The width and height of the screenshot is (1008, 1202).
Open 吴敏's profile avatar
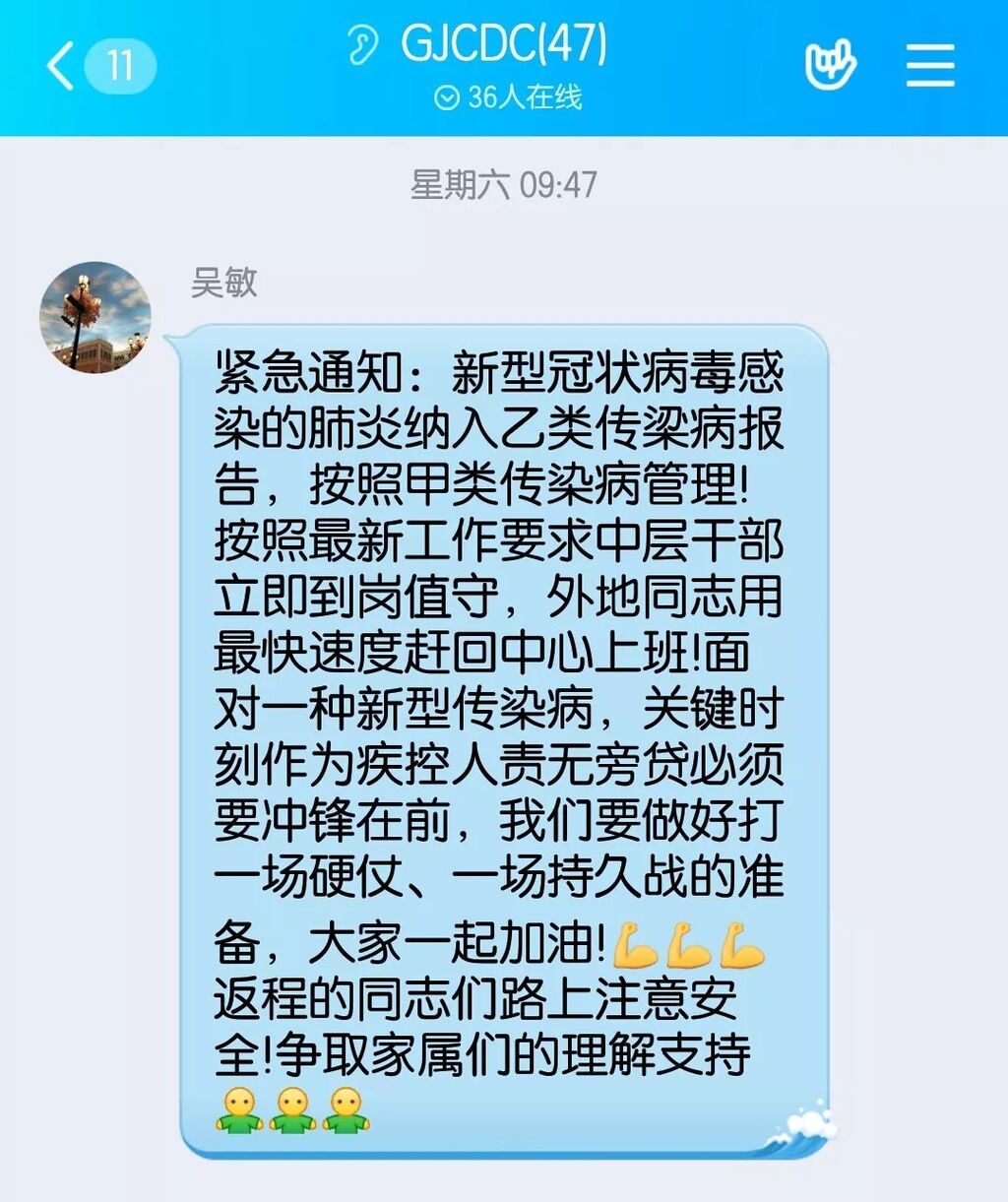tap(95, 317)
